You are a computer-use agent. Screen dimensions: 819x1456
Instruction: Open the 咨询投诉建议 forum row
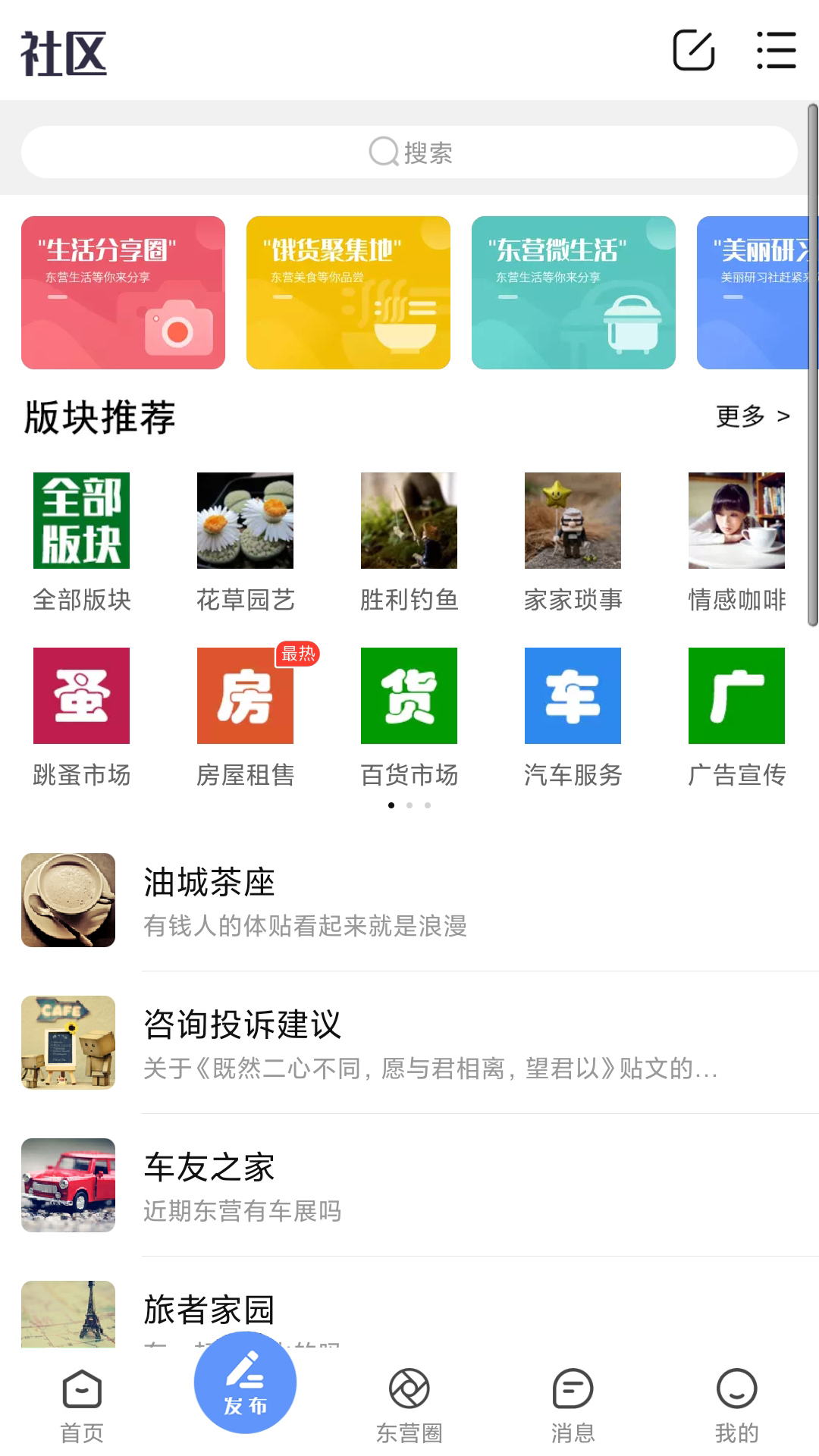coord(409,1043)
